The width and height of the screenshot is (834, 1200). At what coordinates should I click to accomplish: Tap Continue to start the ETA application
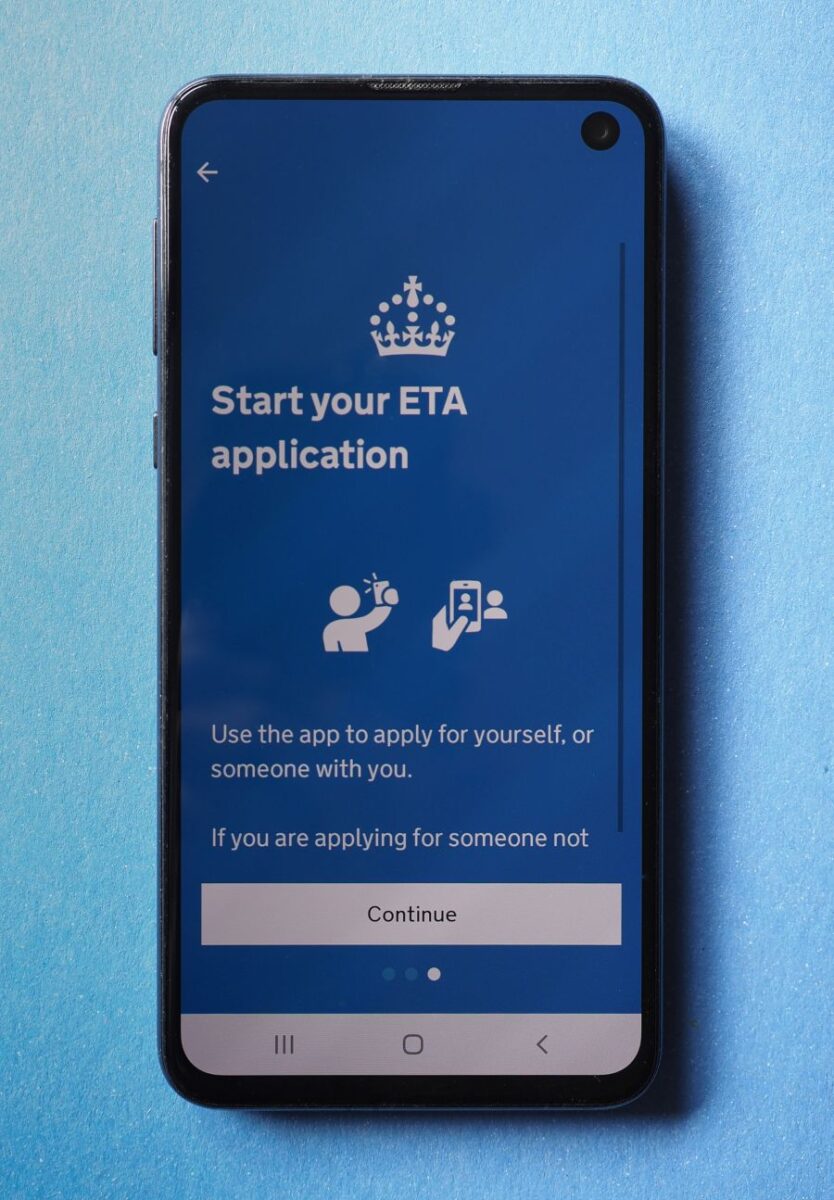[x=411, y=914]
